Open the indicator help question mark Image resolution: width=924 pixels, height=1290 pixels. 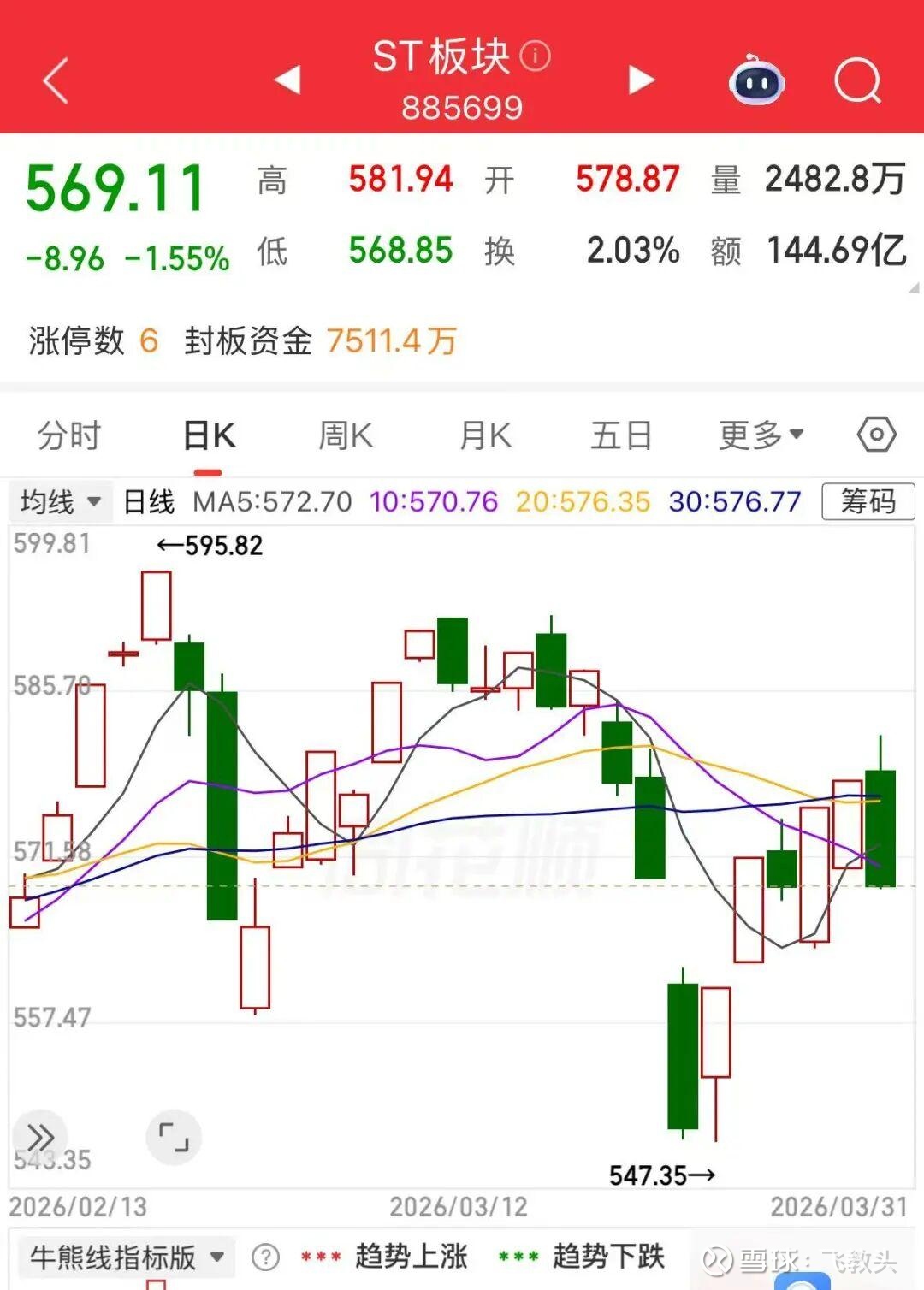click(266, 1257)
